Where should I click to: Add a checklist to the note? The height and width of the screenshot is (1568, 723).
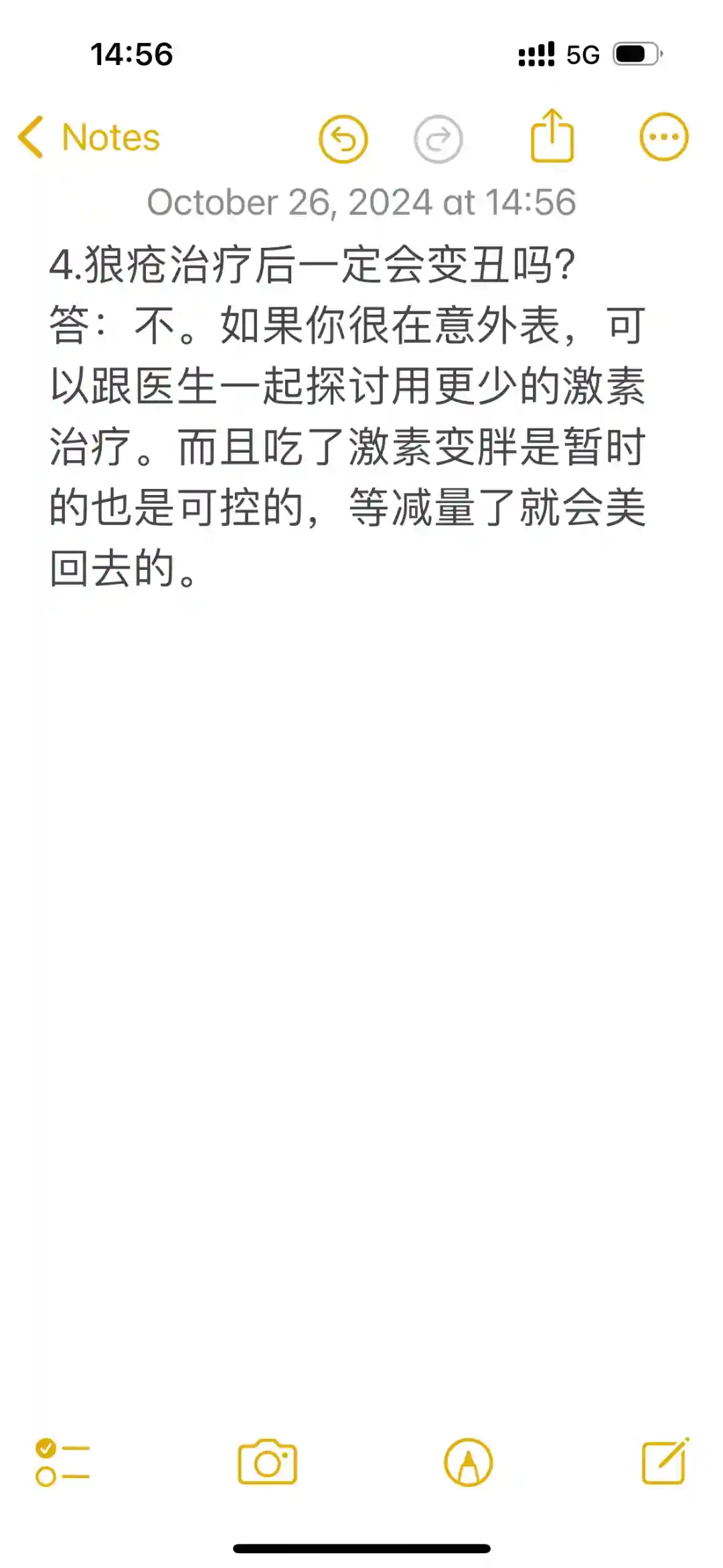click(62, 1462)
